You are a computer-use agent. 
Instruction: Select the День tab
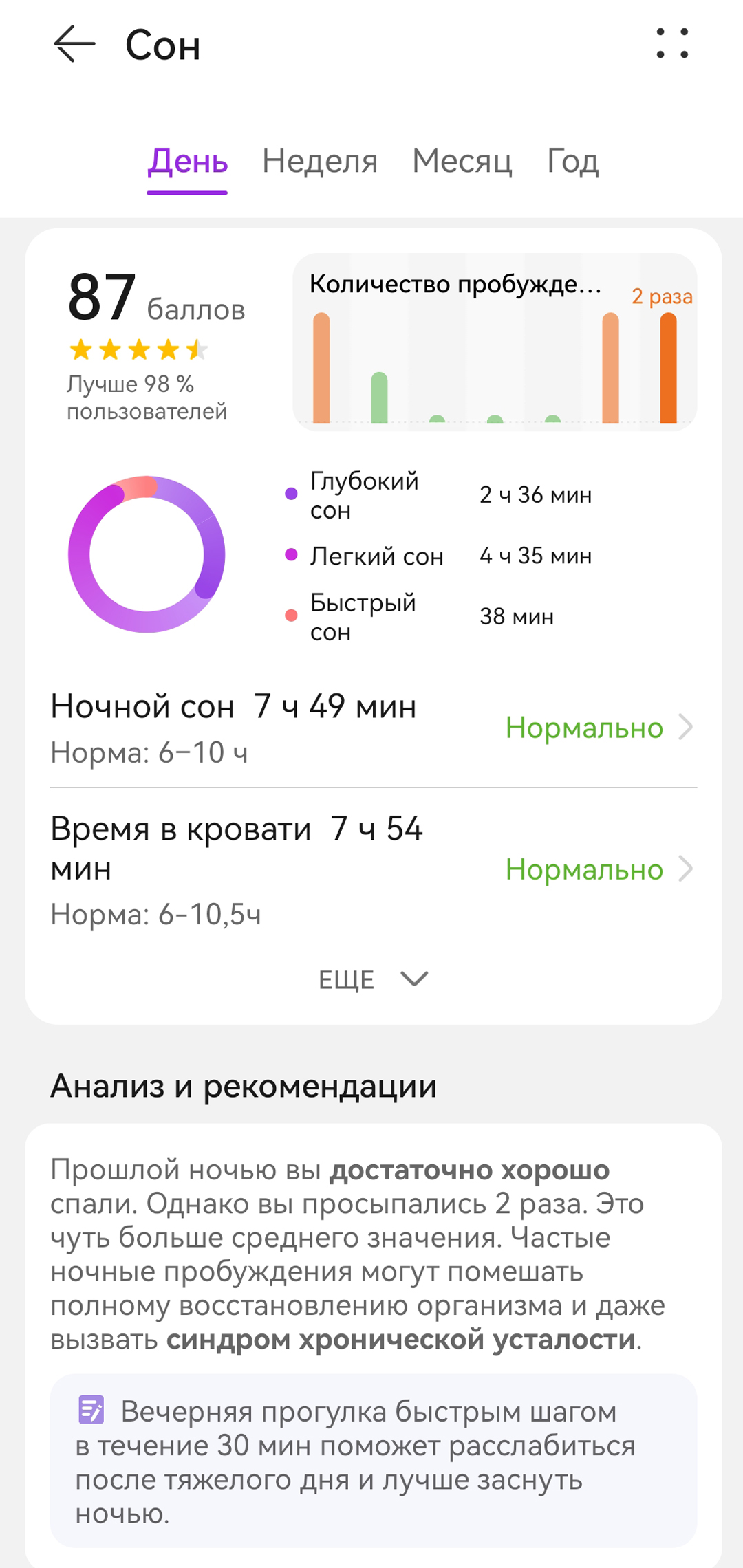coord(187,162)
